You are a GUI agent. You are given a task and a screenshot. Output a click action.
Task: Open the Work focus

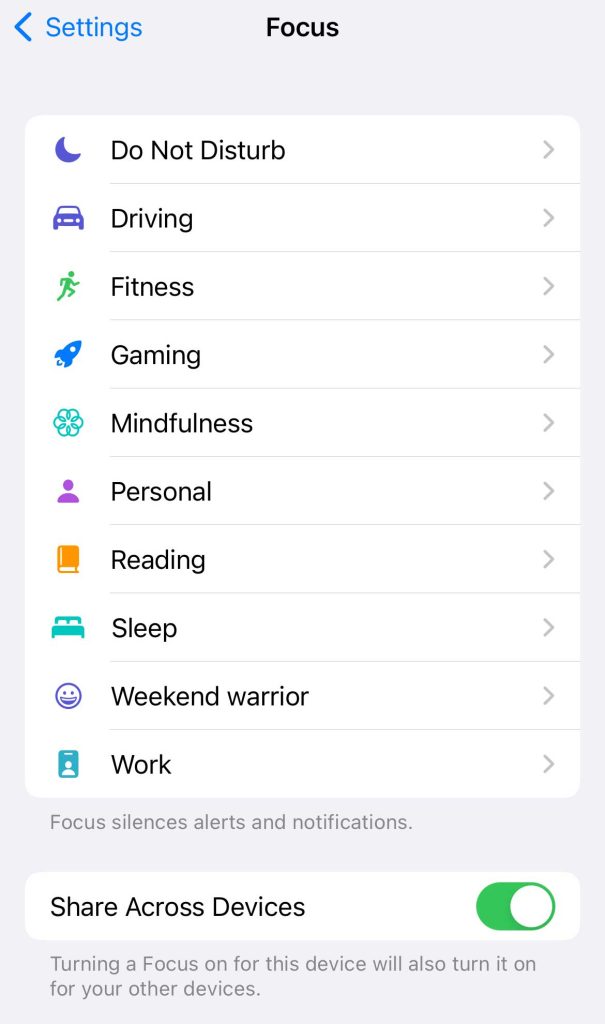302,765
